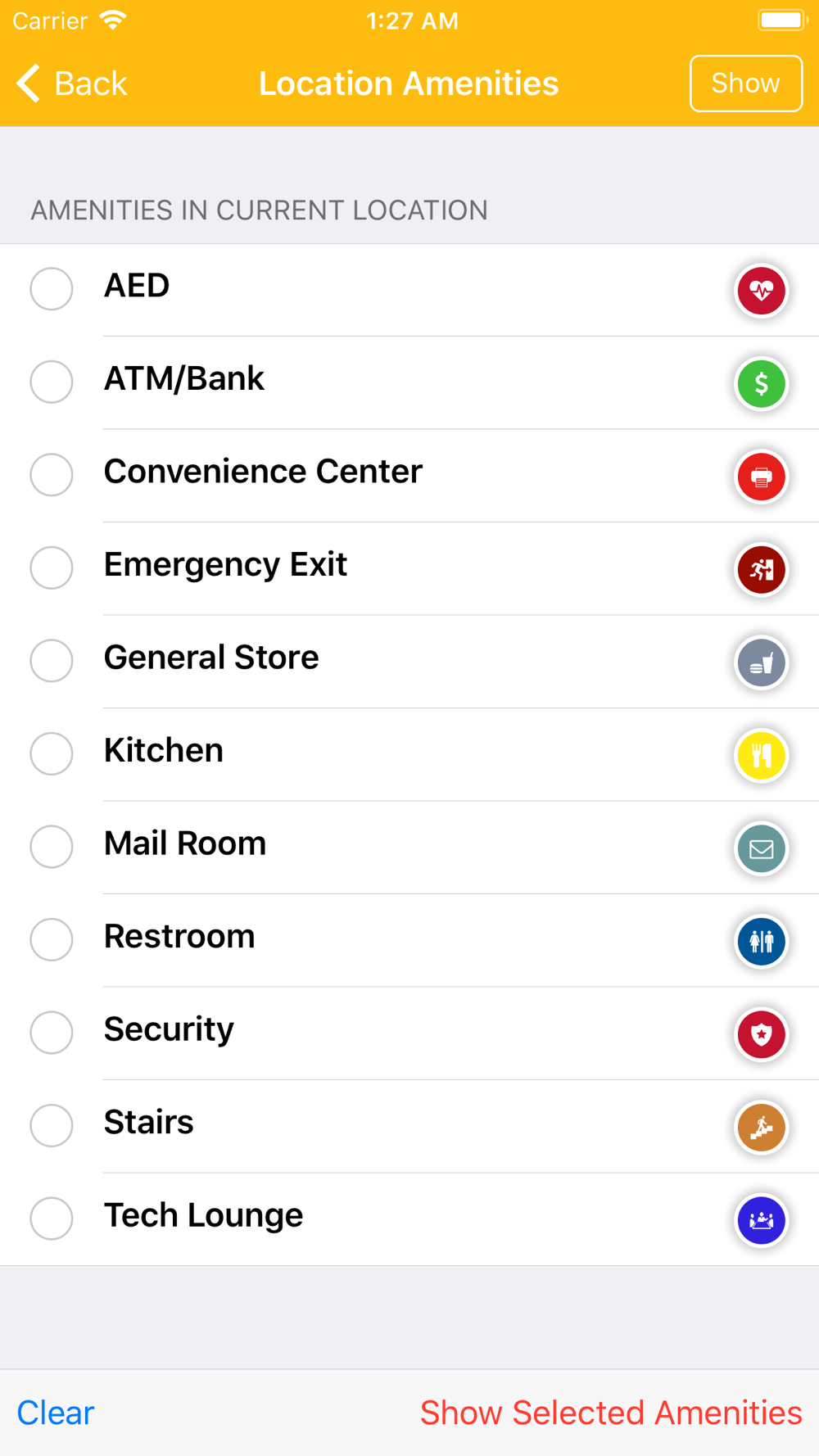Viewport: 819px width, 1456px height.
Task: Check the Convenience Center option
Action: [409, 476]
